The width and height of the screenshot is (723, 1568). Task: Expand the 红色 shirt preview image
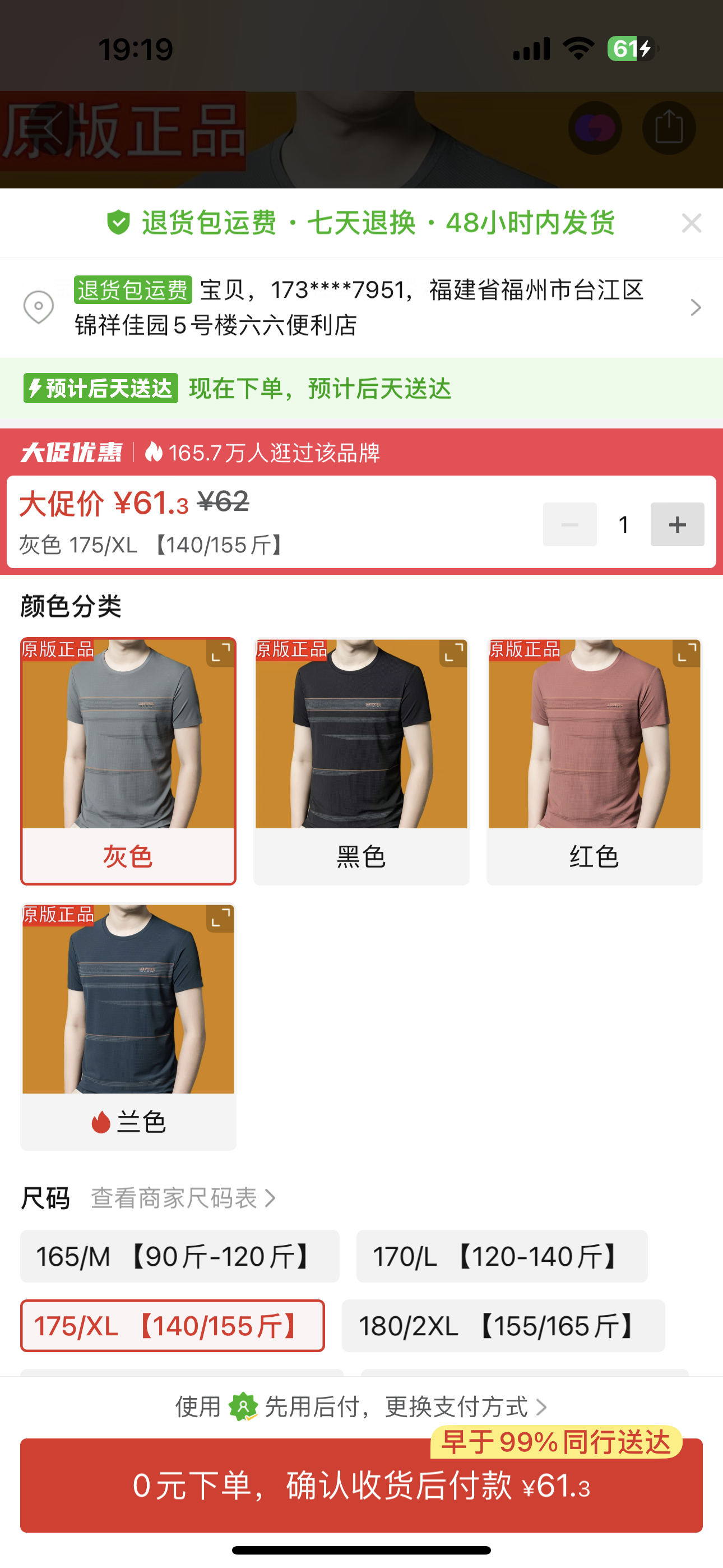(686, 654)
